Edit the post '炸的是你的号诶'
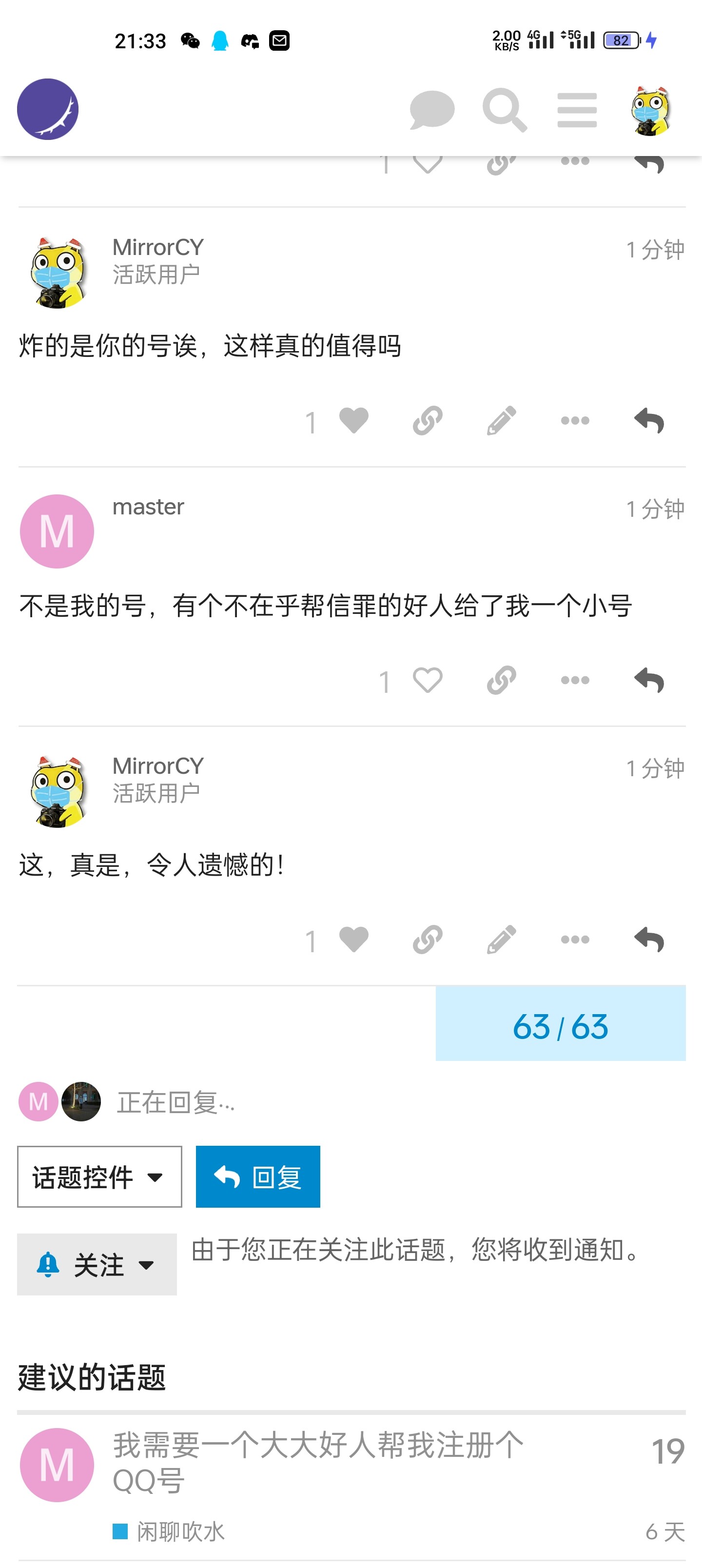Screen dimensions: 702x1568 (501, 421)
